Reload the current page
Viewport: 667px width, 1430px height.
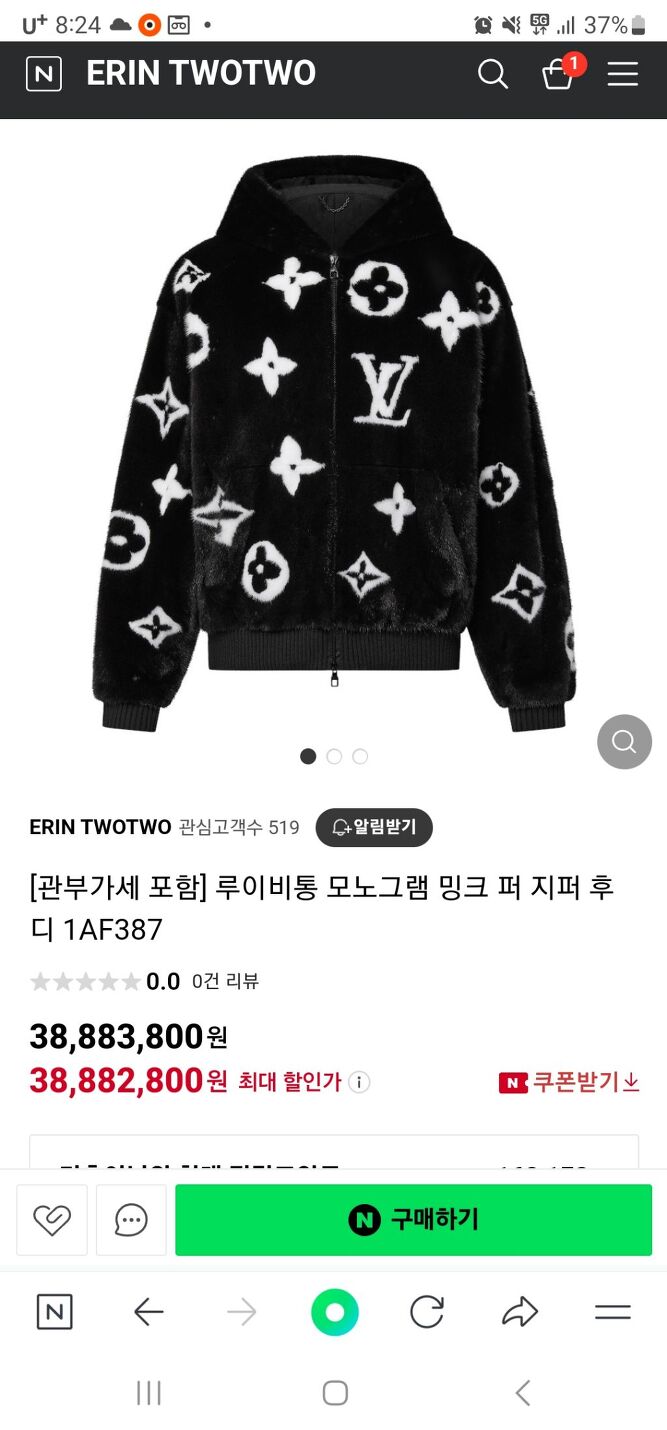click(x=427, y=1312)
